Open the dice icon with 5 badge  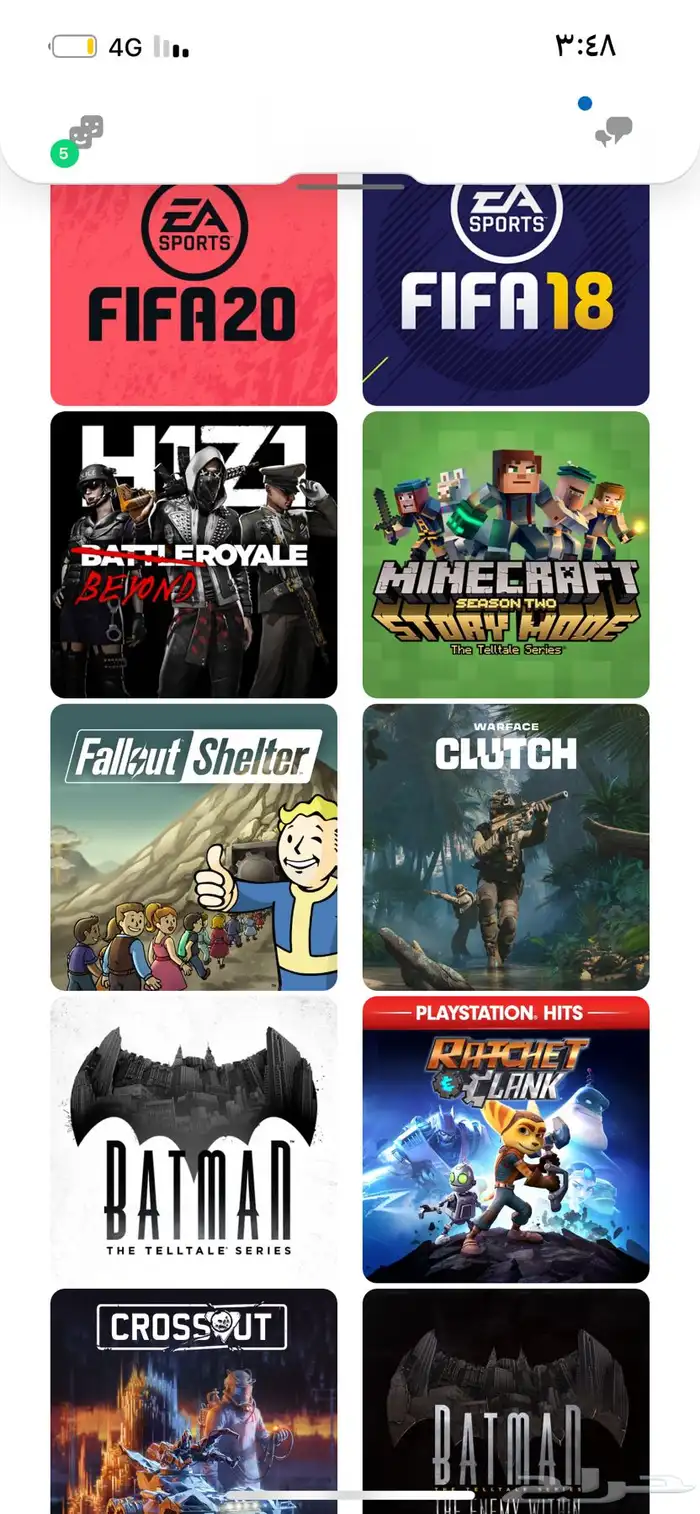click(85, 133)
